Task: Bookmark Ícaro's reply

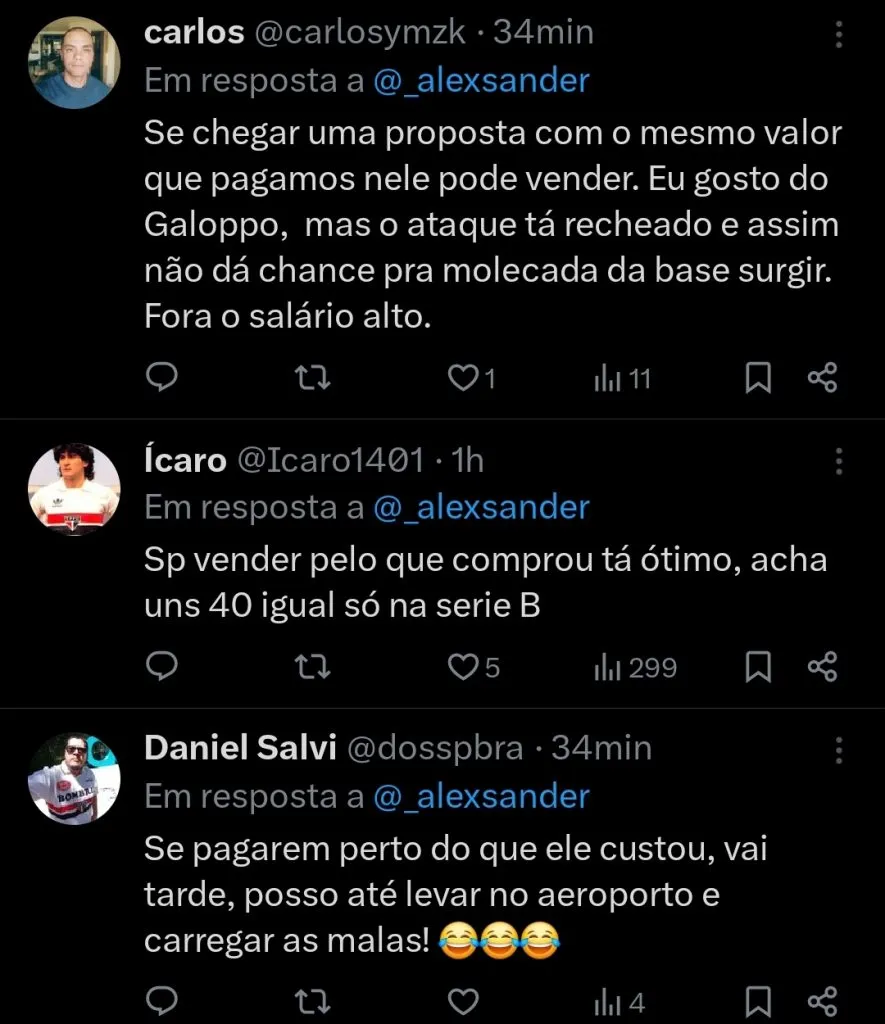Action: pyautogui.click(x=757, y=667)
